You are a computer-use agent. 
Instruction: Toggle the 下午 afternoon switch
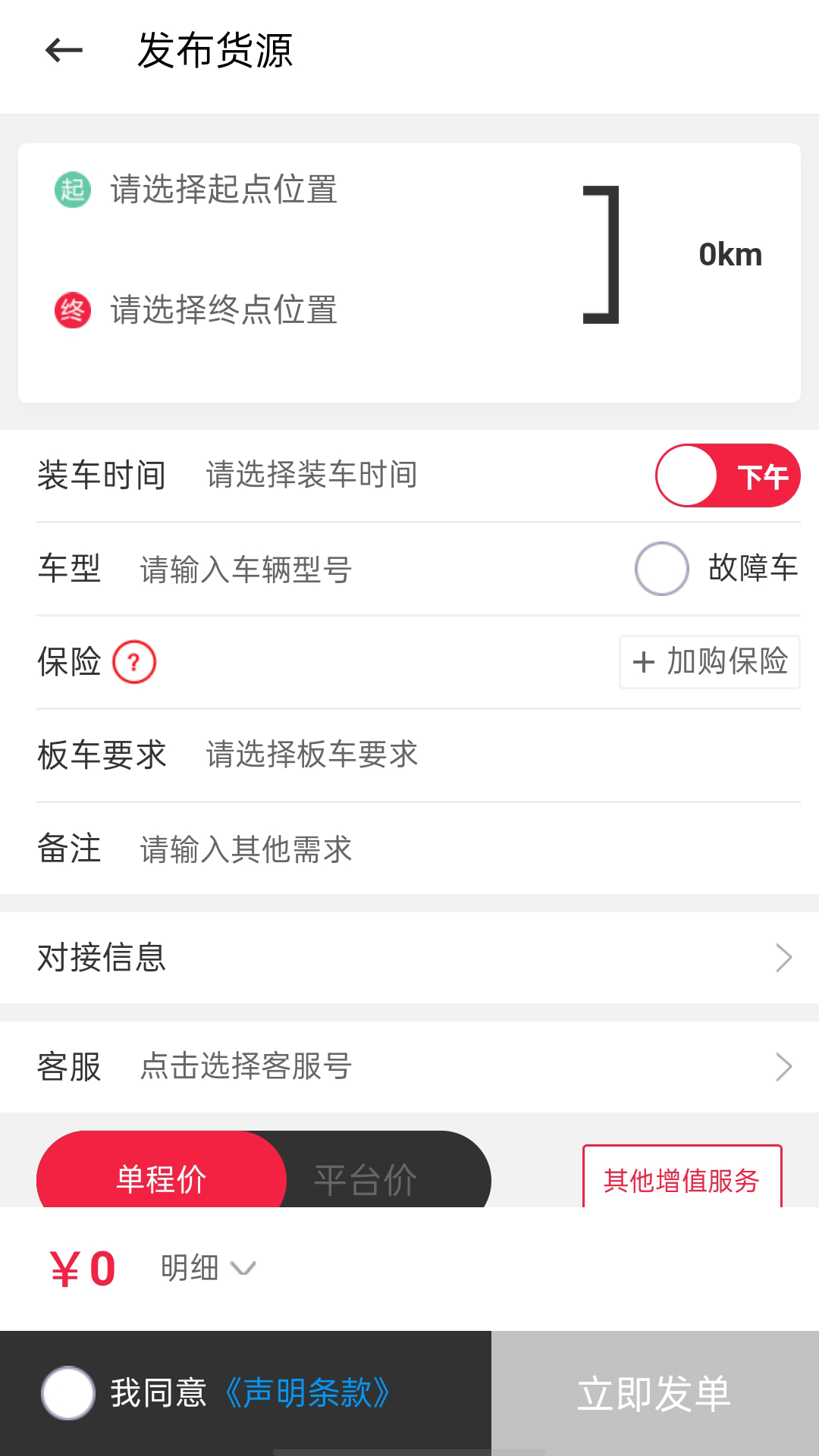coord(728,475)
